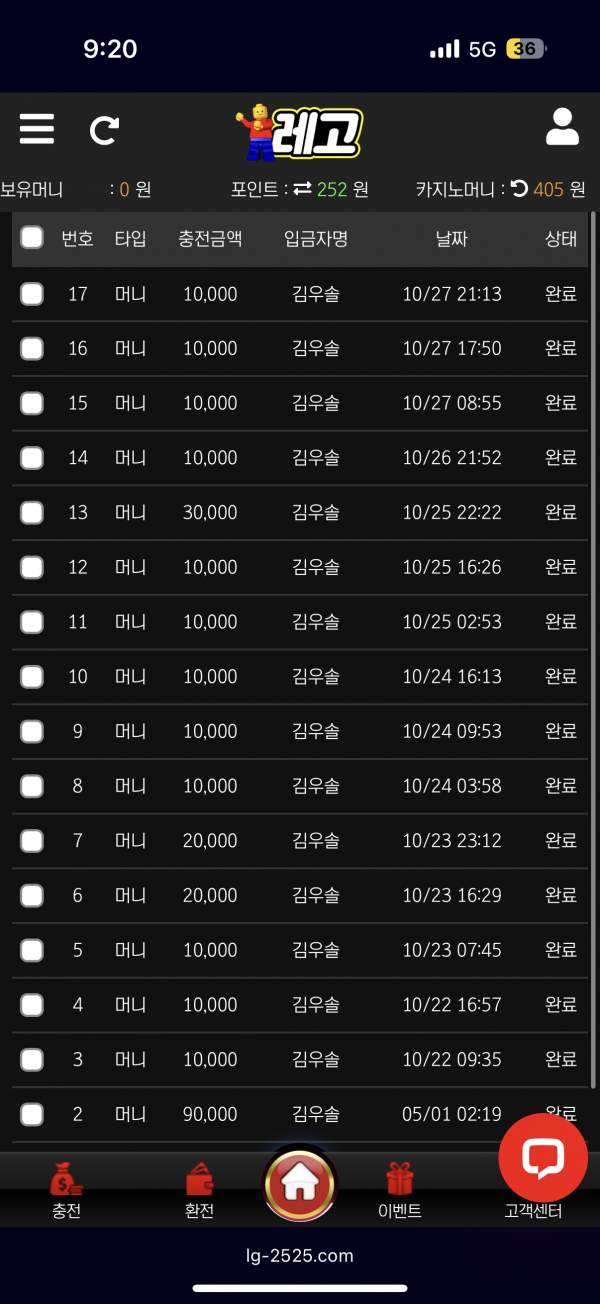
Task: Go to the home button
Action: pyautogui.click(x=299, y=1185)
